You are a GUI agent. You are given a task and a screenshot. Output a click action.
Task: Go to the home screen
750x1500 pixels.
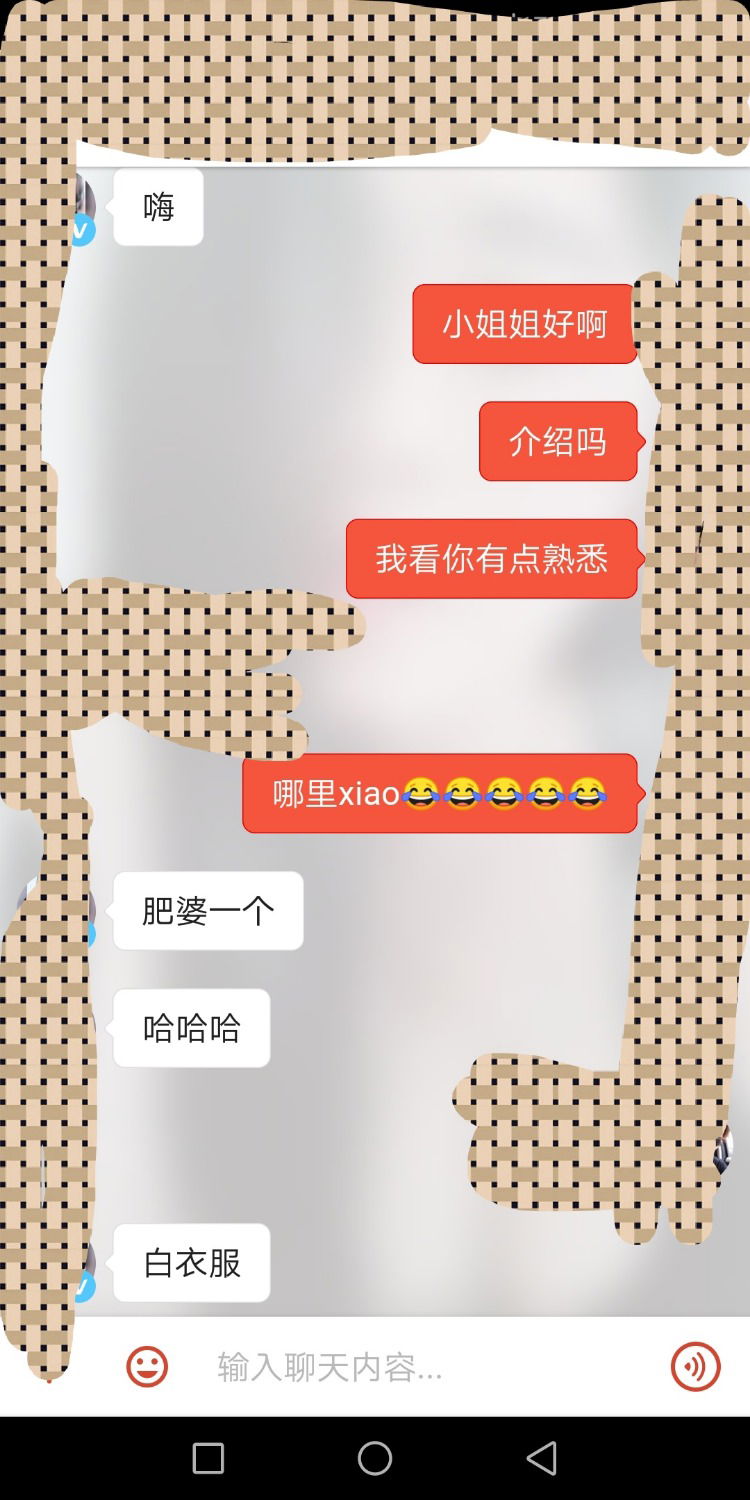[x=375, y=1458]
